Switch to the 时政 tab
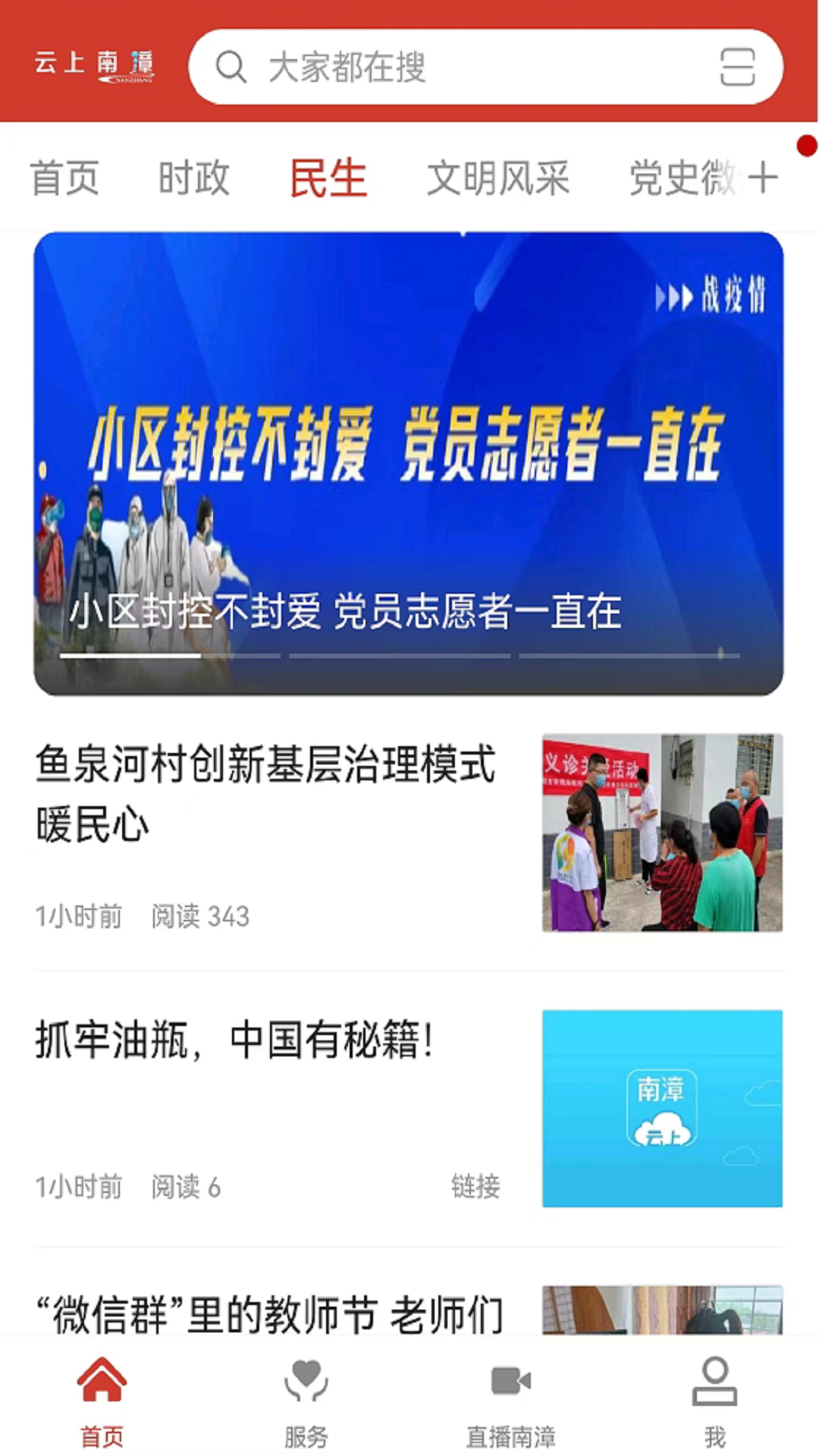This screenshot has height=1456, width=819. pos(193,178)
